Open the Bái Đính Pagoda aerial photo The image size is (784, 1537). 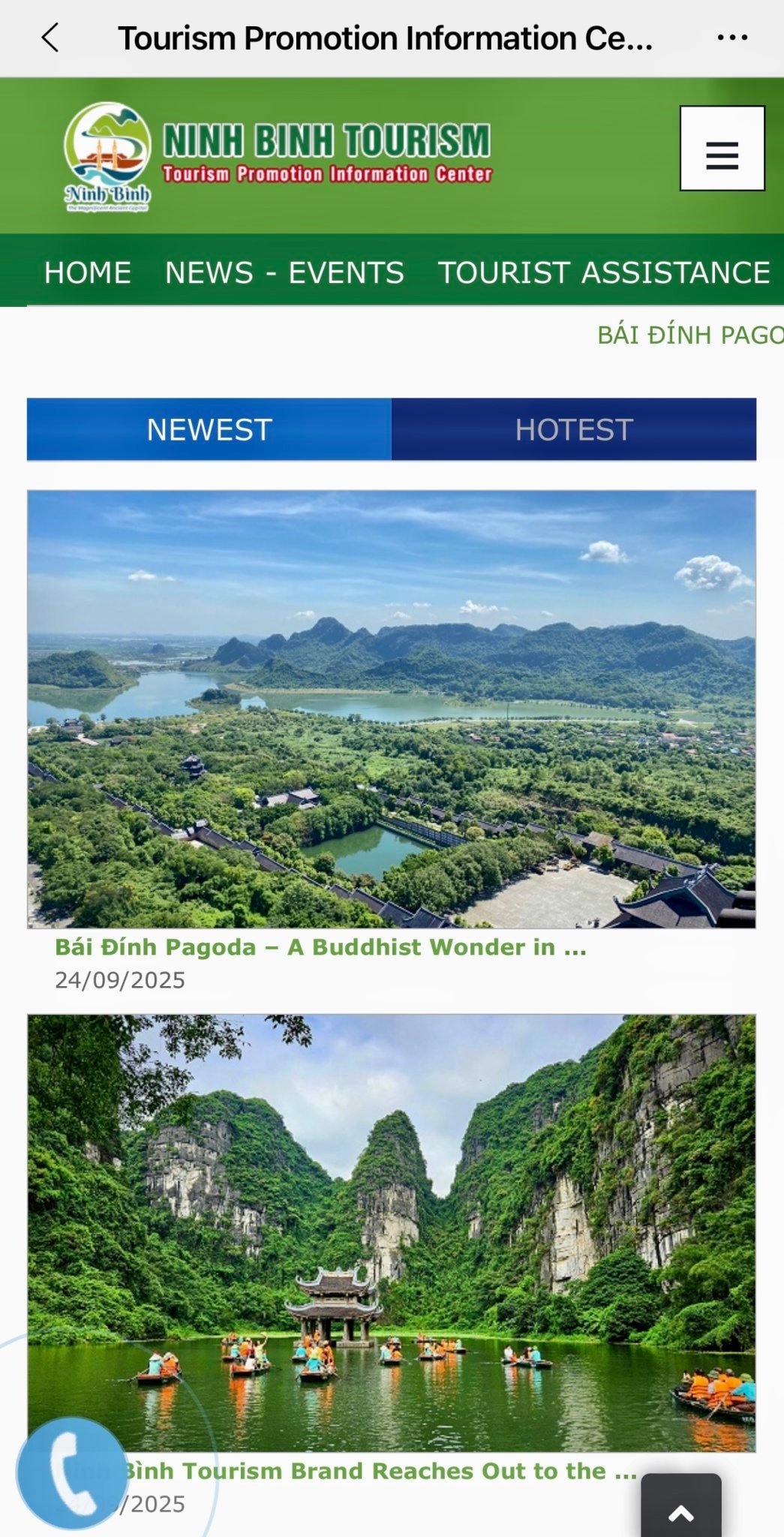pyautogui.click(x=392, y=708)
